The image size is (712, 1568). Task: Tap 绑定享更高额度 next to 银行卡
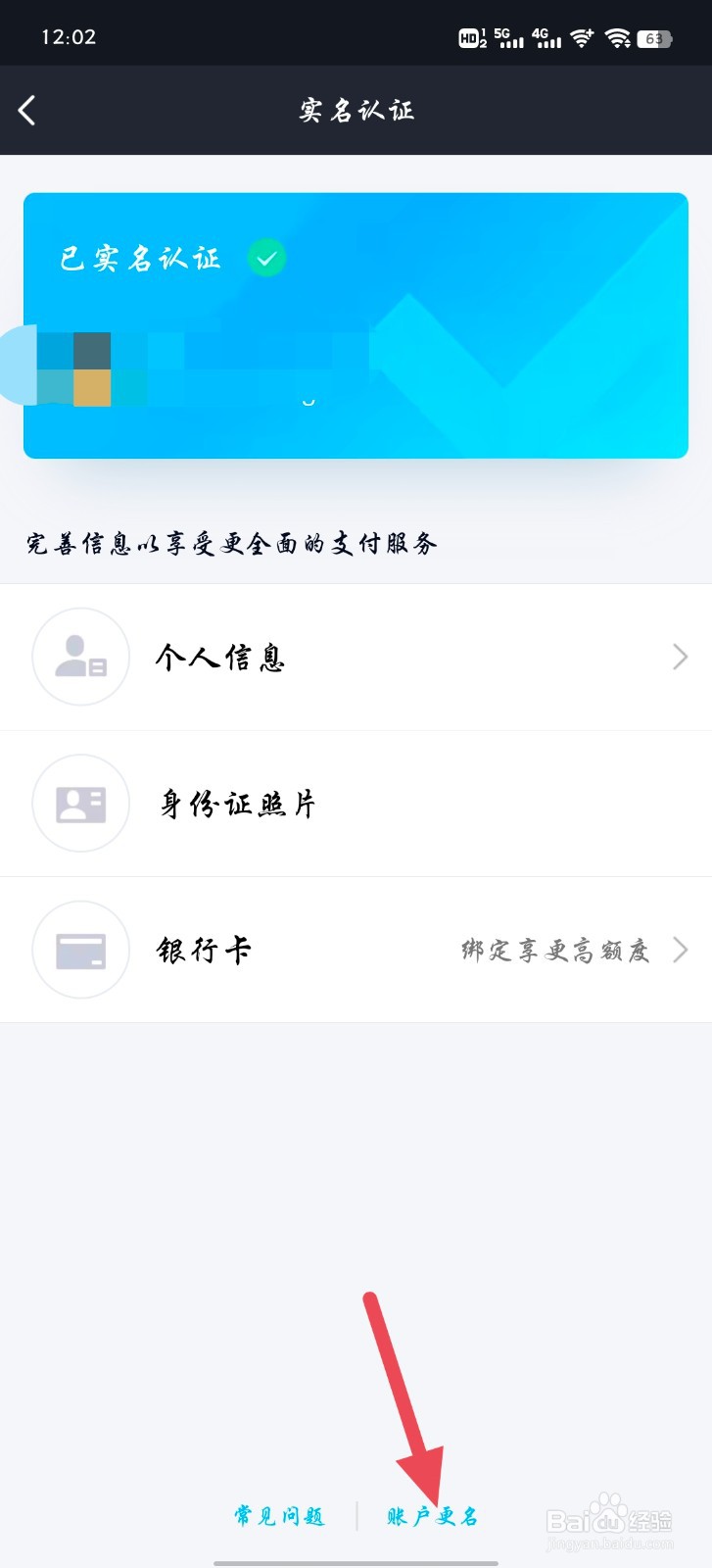555,950
